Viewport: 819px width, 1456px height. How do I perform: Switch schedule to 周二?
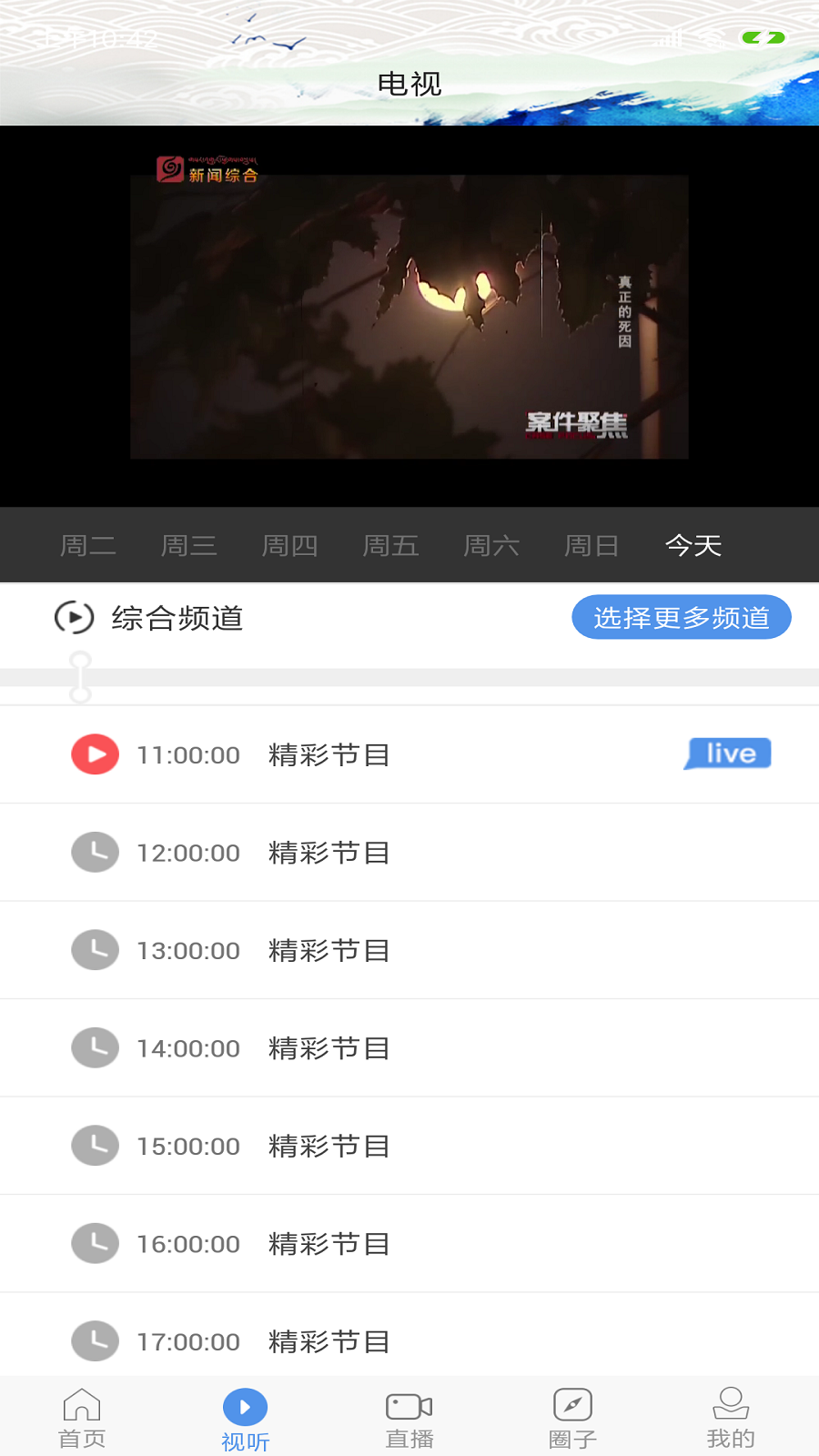tap(88, 545)
